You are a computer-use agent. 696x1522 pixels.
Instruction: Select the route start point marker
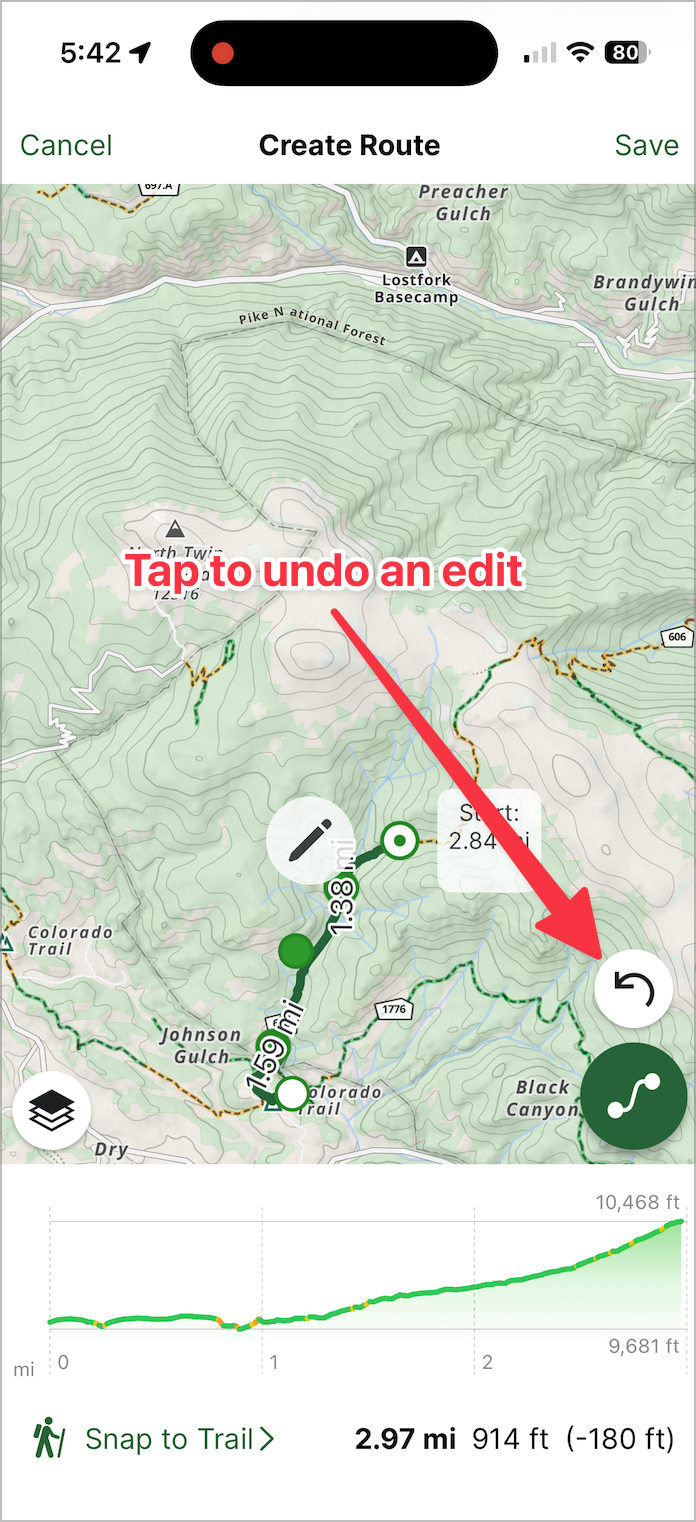[x=401, y=841]
